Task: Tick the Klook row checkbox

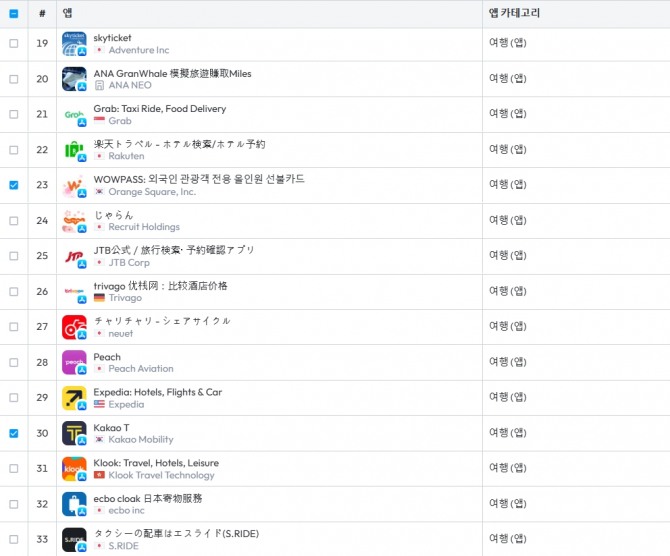Action: 13,469
